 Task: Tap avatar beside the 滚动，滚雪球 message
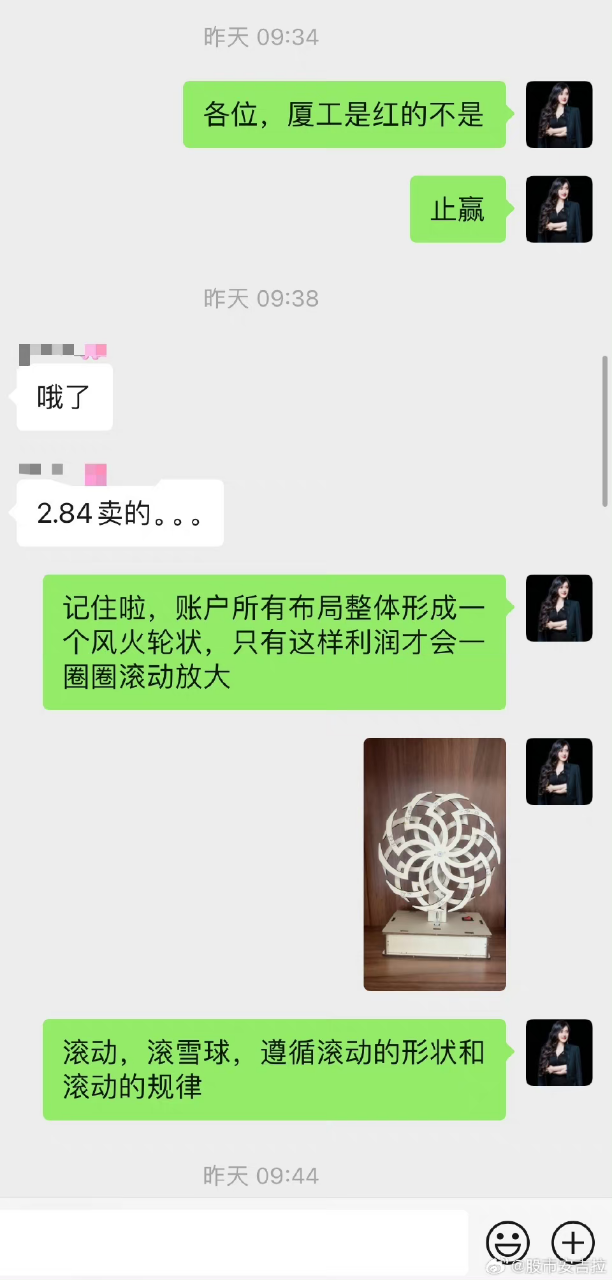click(559, 1053)
